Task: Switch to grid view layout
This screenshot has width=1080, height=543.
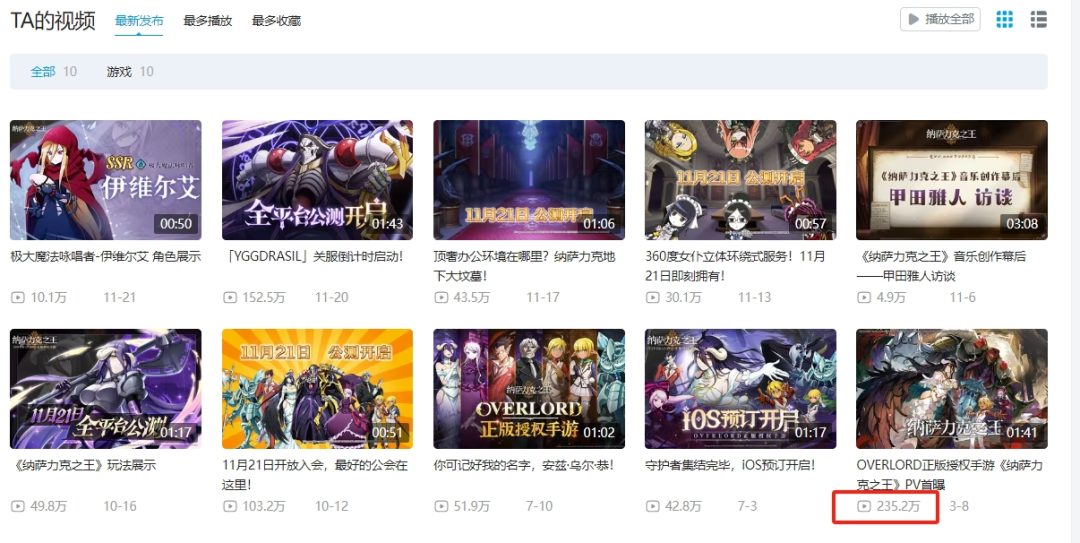Action: [x=1005, y=19]
